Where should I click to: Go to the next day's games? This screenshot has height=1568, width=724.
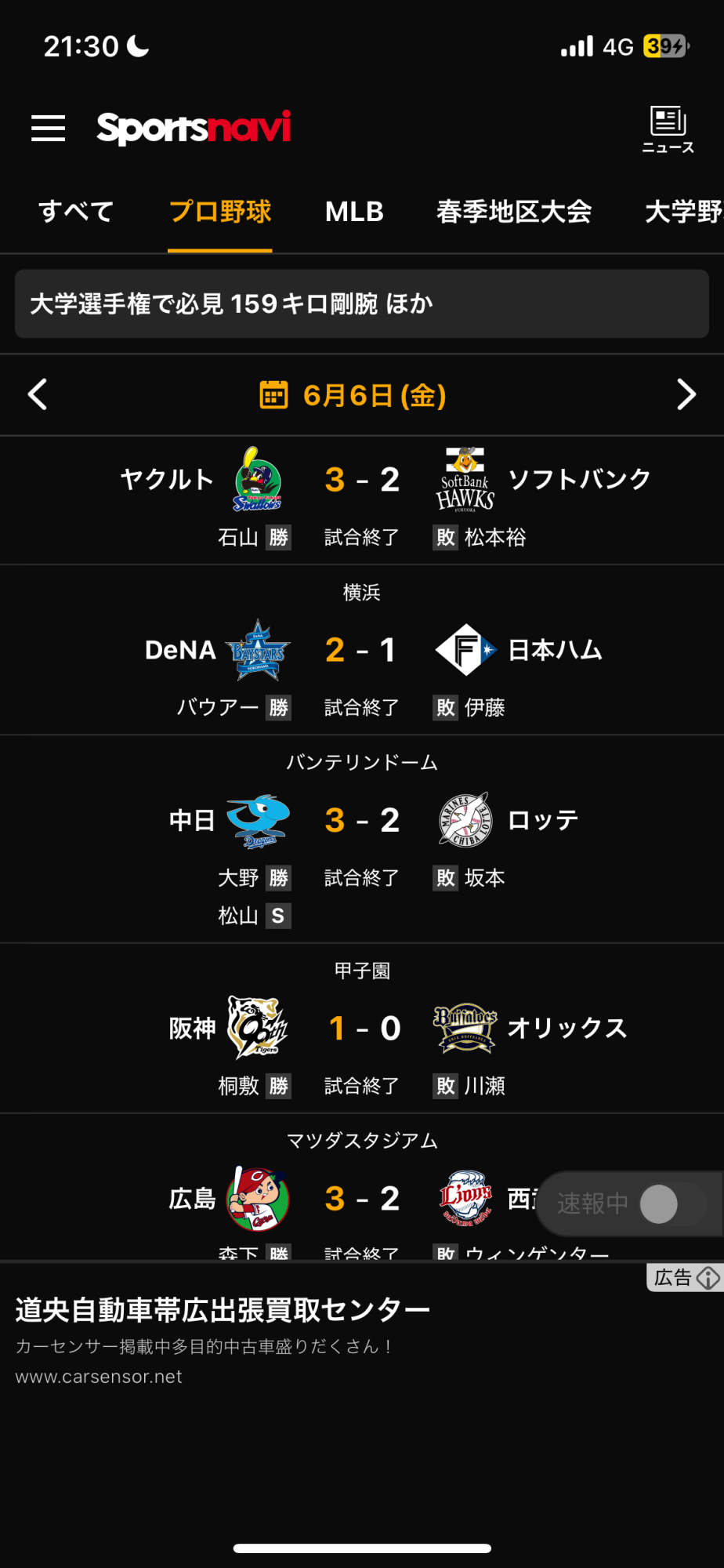pyautogui.click(x=686, y=394)
